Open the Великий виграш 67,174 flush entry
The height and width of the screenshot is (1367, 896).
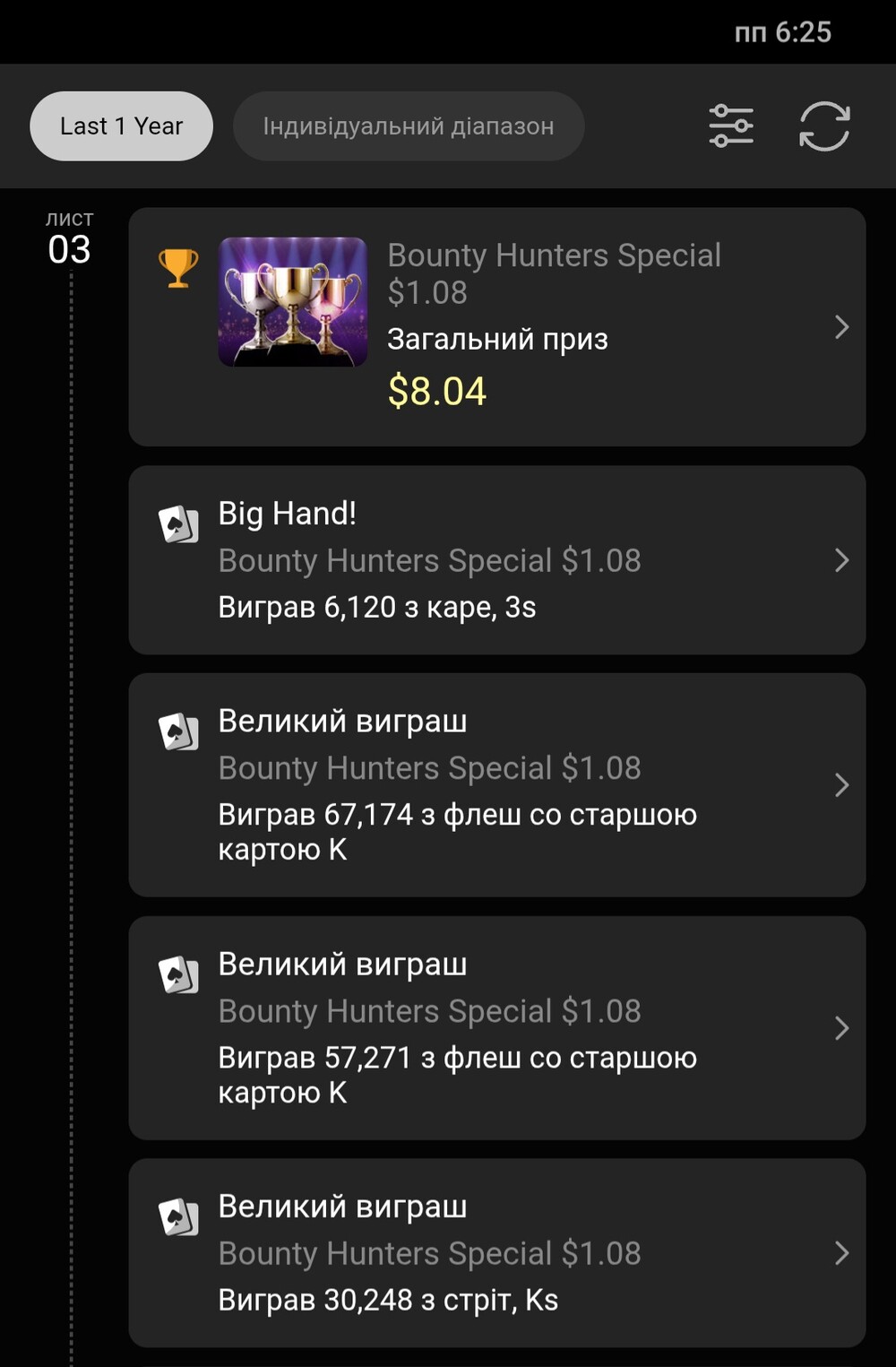[497, 785]
